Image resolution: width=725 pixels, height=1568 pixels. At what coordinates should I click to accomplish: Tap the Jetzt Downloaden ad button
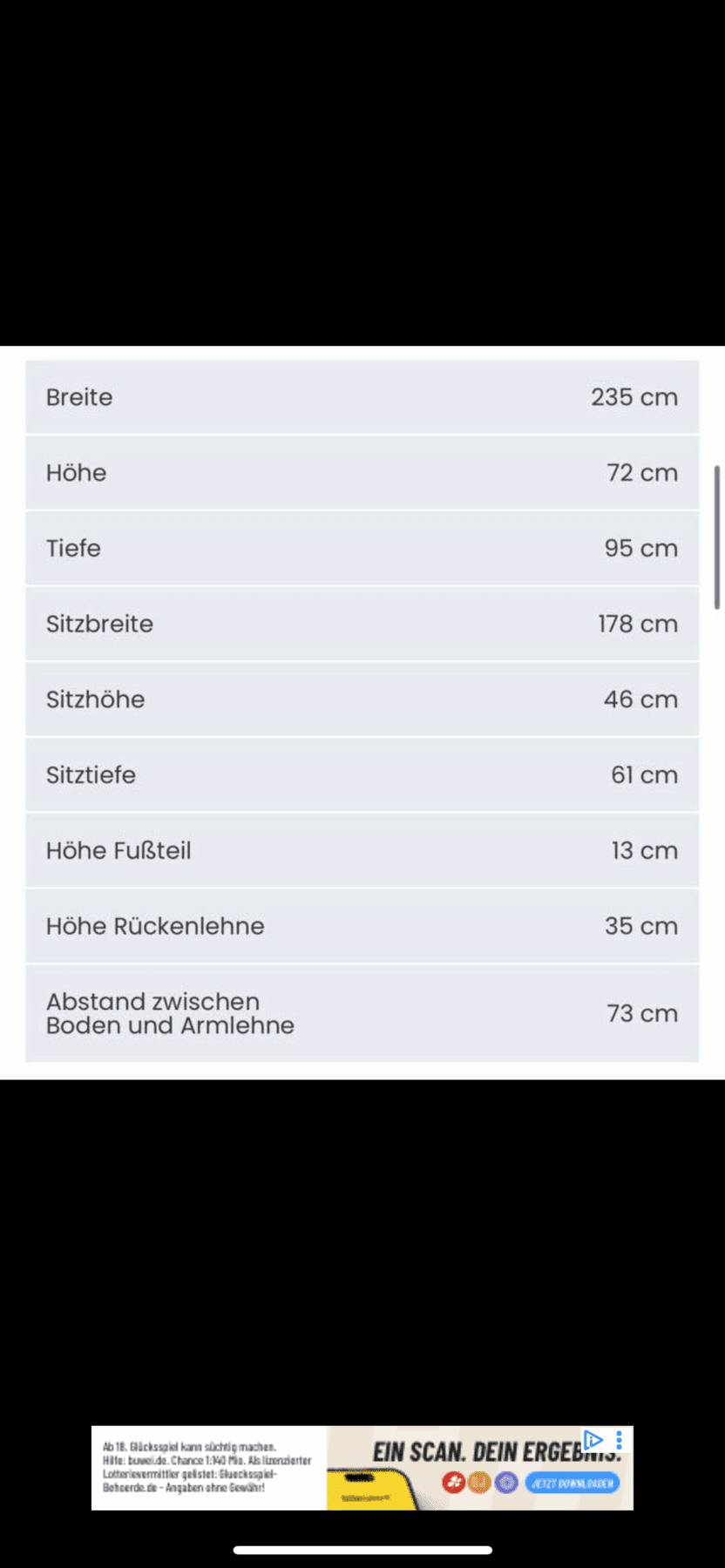point(573,1483)
